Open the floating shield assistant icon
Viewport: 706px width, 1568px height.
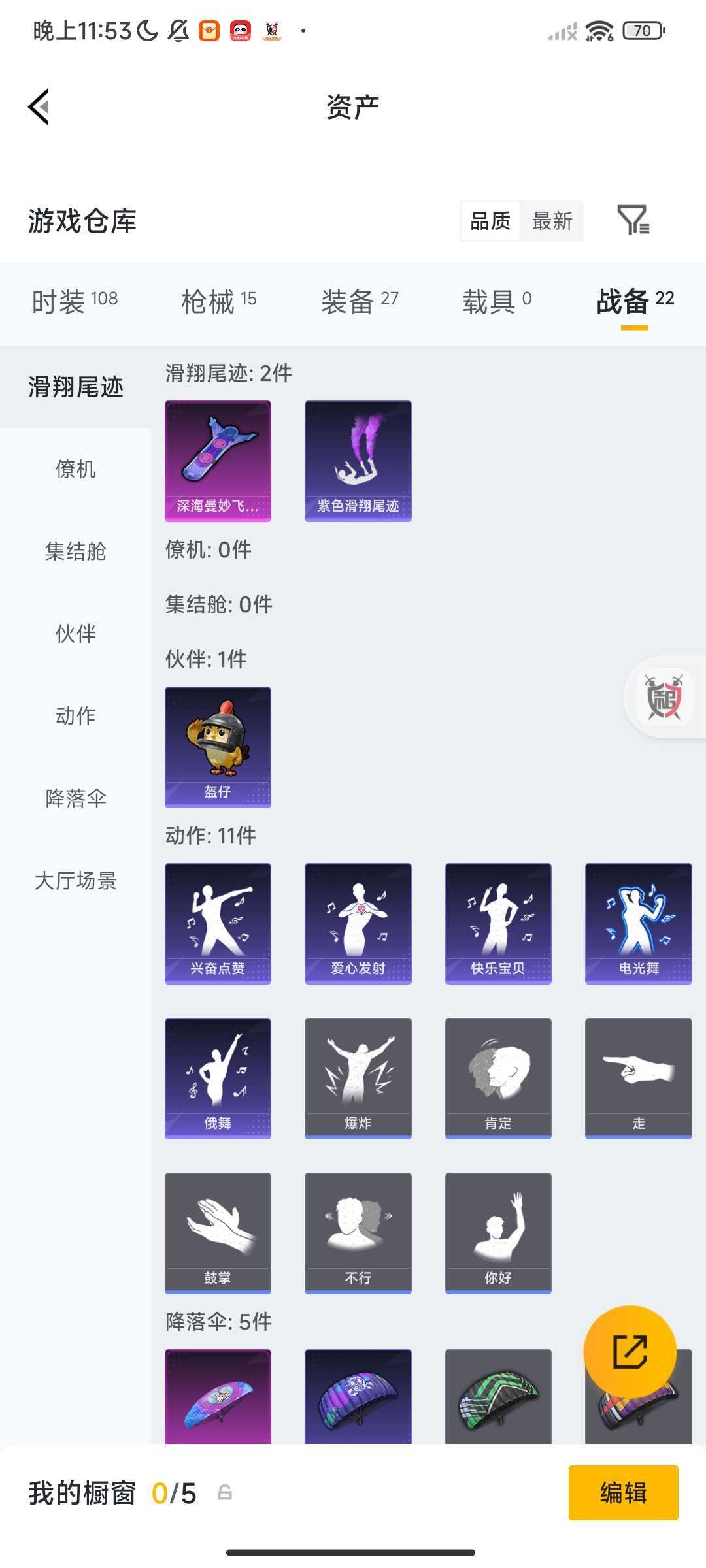click(664, 697)
